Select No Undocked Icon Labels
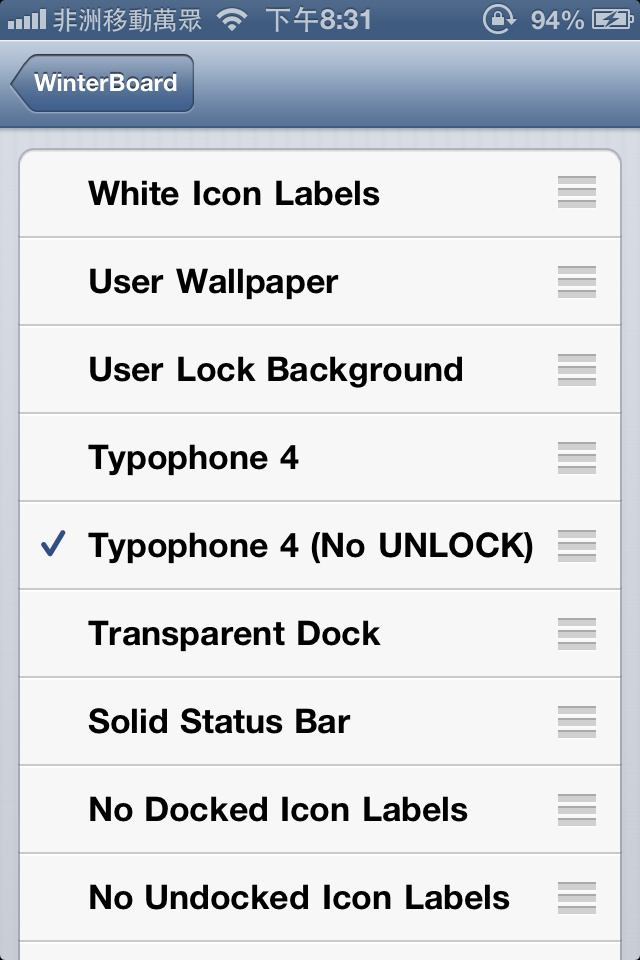 pos(299,898)
